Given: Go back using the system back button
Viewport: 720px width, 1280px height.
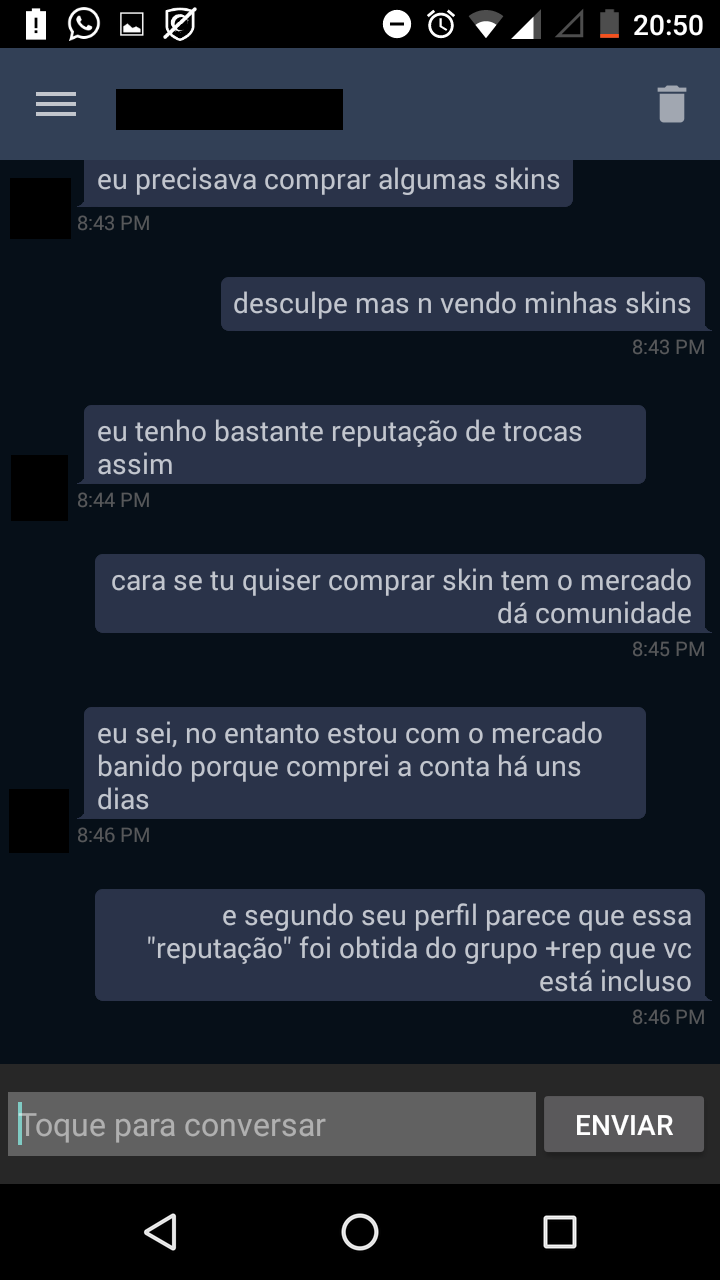Looking at the screenshot, I should (160, 1232).
